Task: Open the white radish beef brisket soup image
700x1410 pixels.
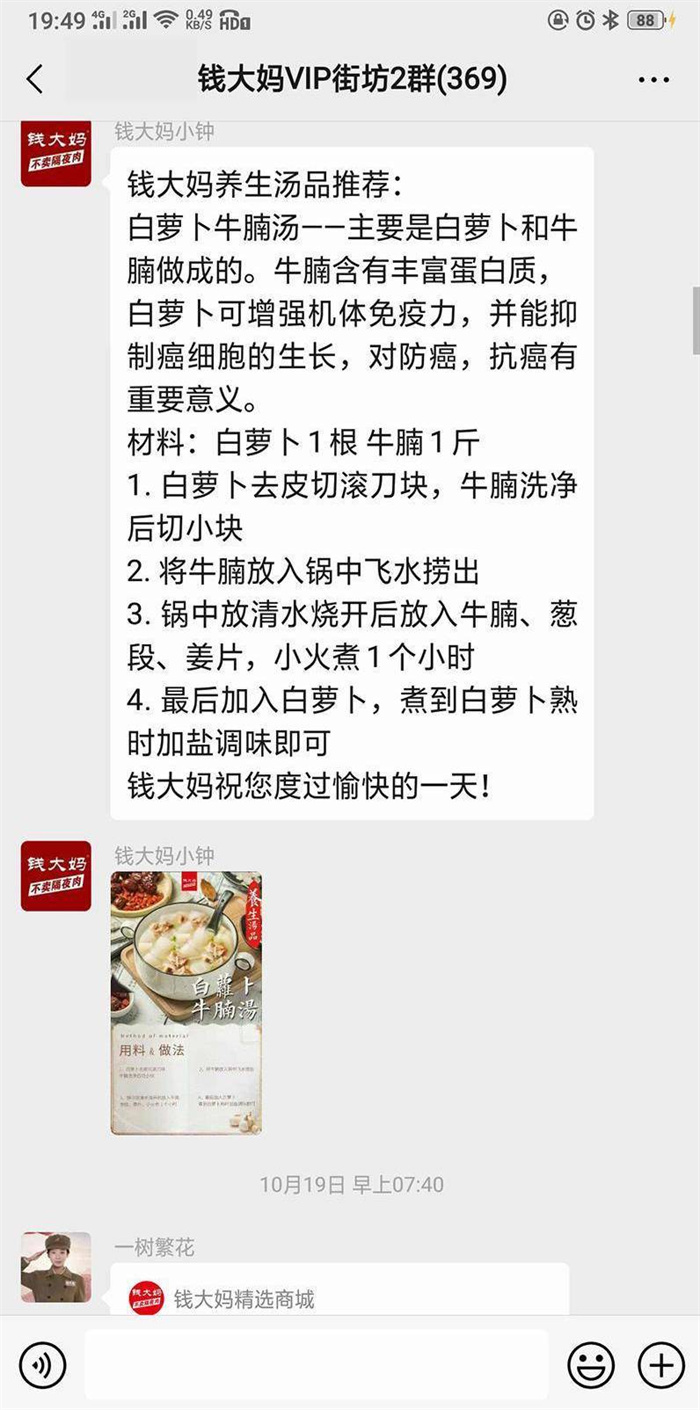Action: coord(186,1003)
